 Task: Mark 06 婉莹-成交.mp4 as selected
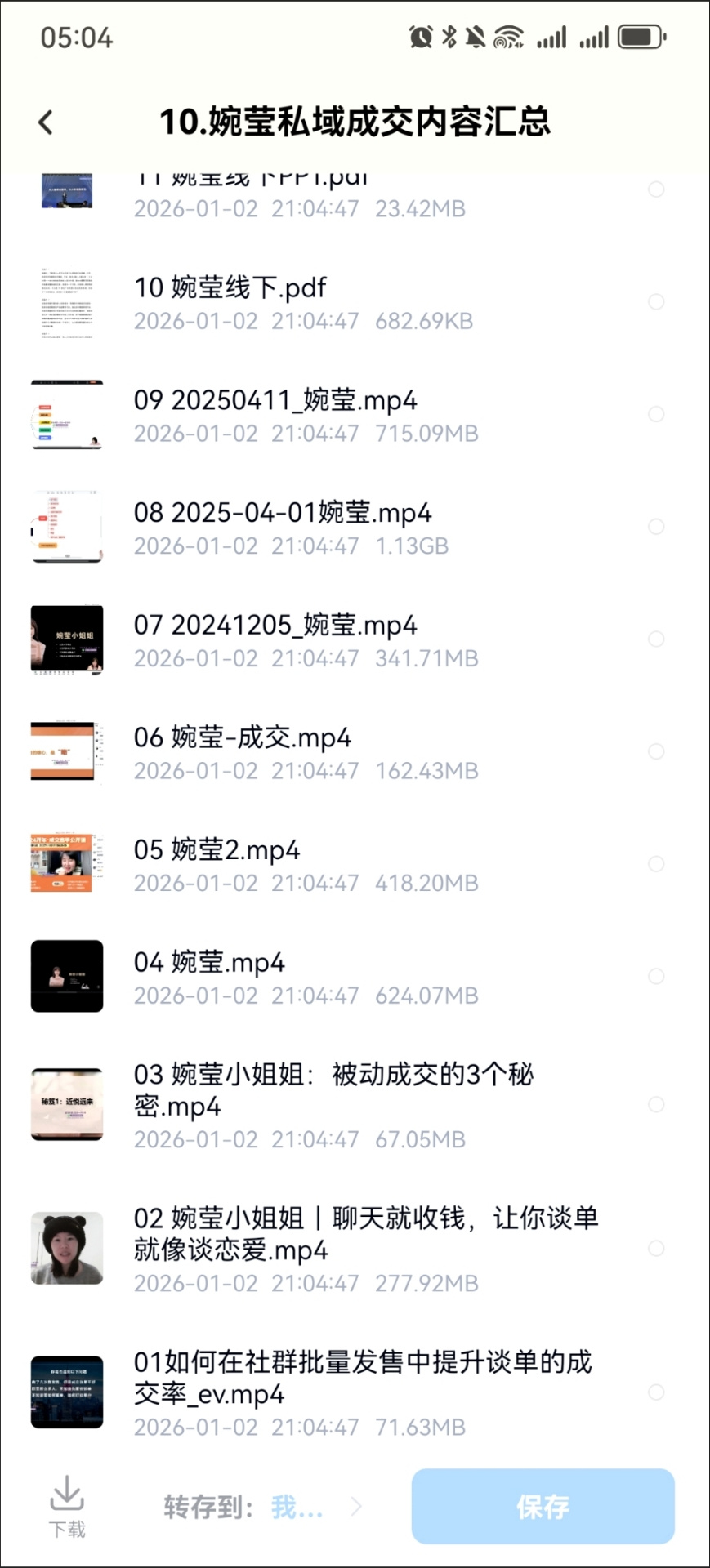pos(656,751)
